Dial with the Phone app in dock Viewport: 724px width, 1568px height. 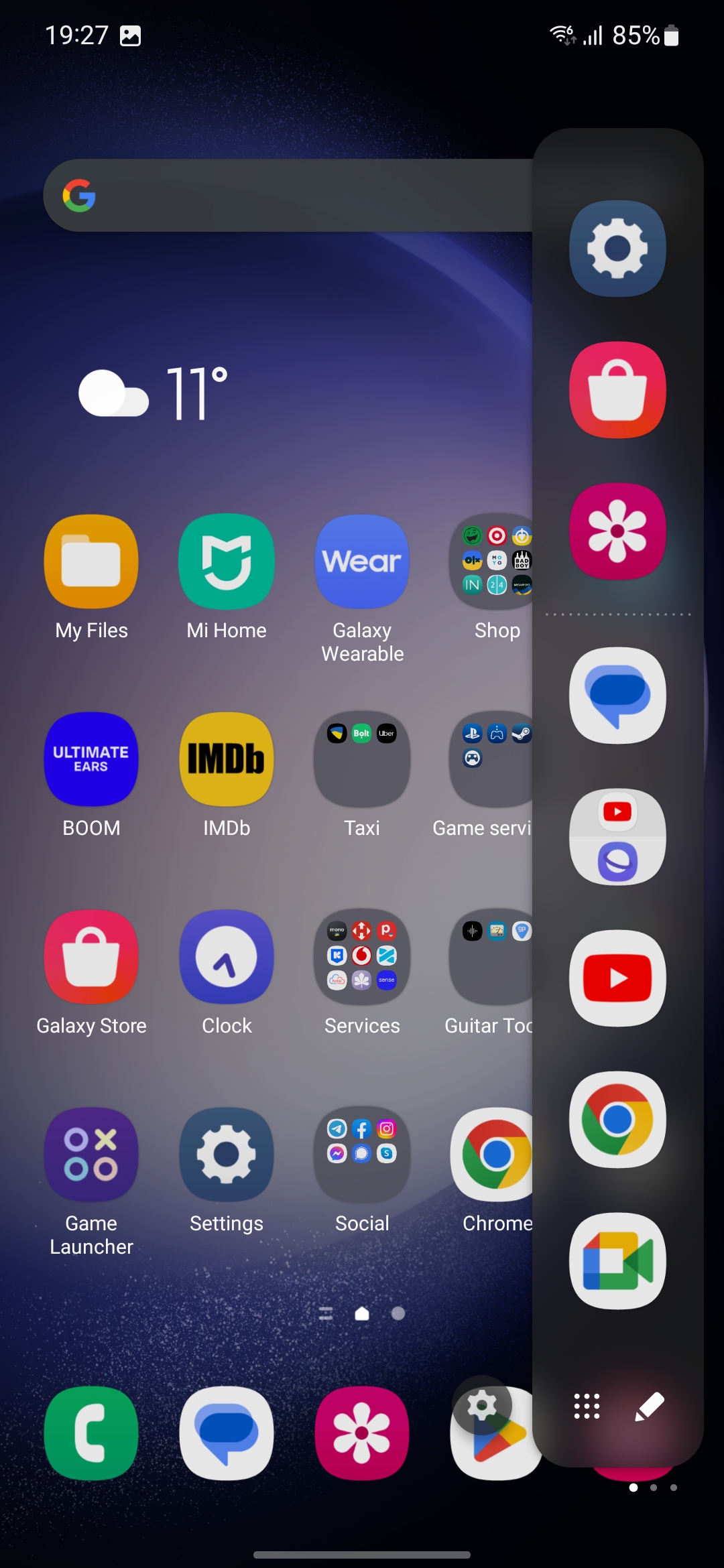pyautogui.click(x=91, y=1433)
